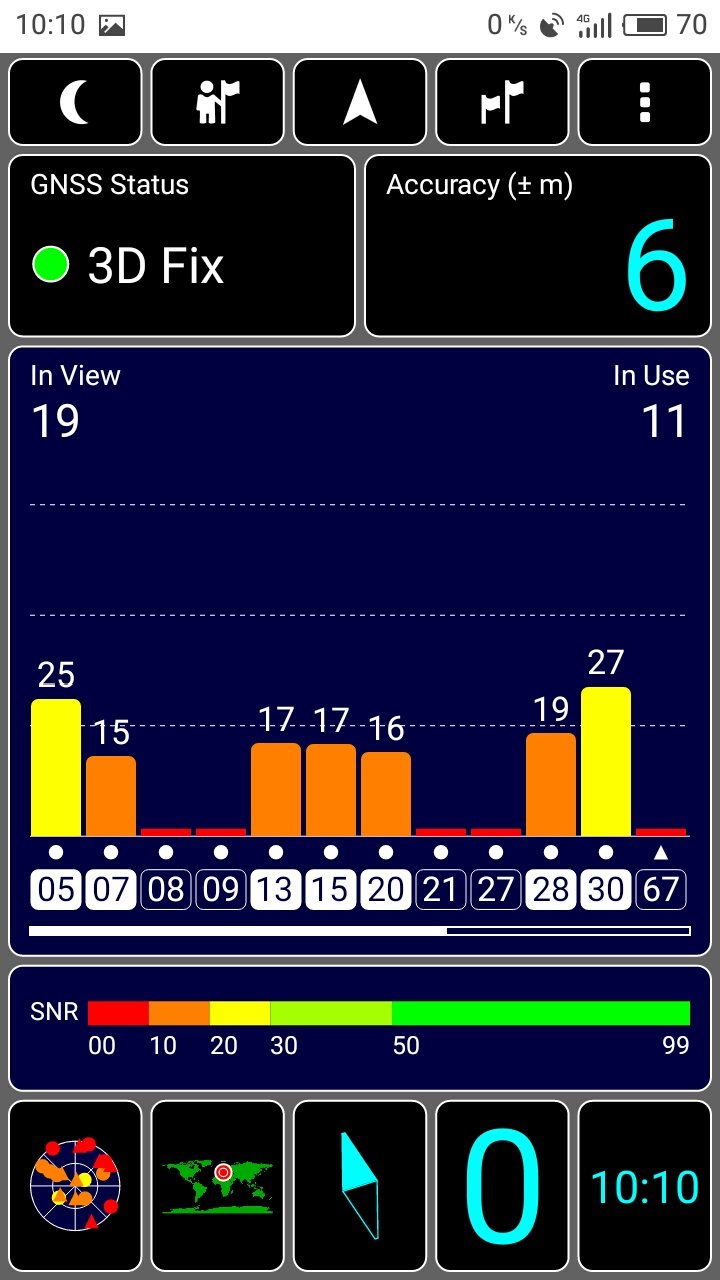This screenshot has height=1280, width=720.
Task: Open the compass tile
Action: pyautogui.click(x=360, y=1186)
